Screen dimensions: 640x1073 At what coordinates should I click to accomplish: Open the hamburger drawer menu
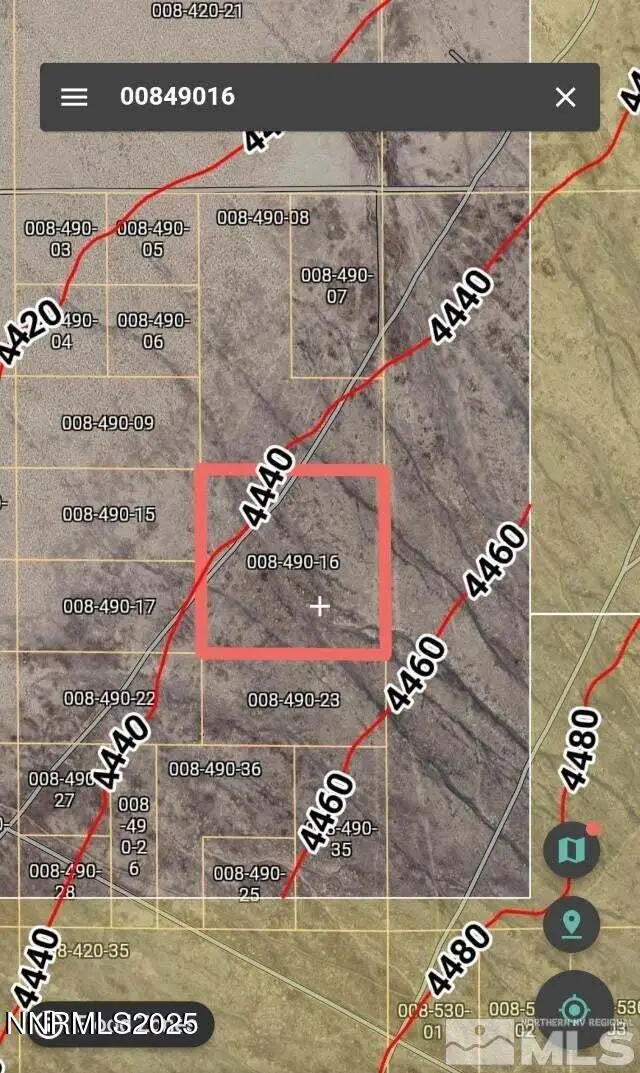point(74,97)
